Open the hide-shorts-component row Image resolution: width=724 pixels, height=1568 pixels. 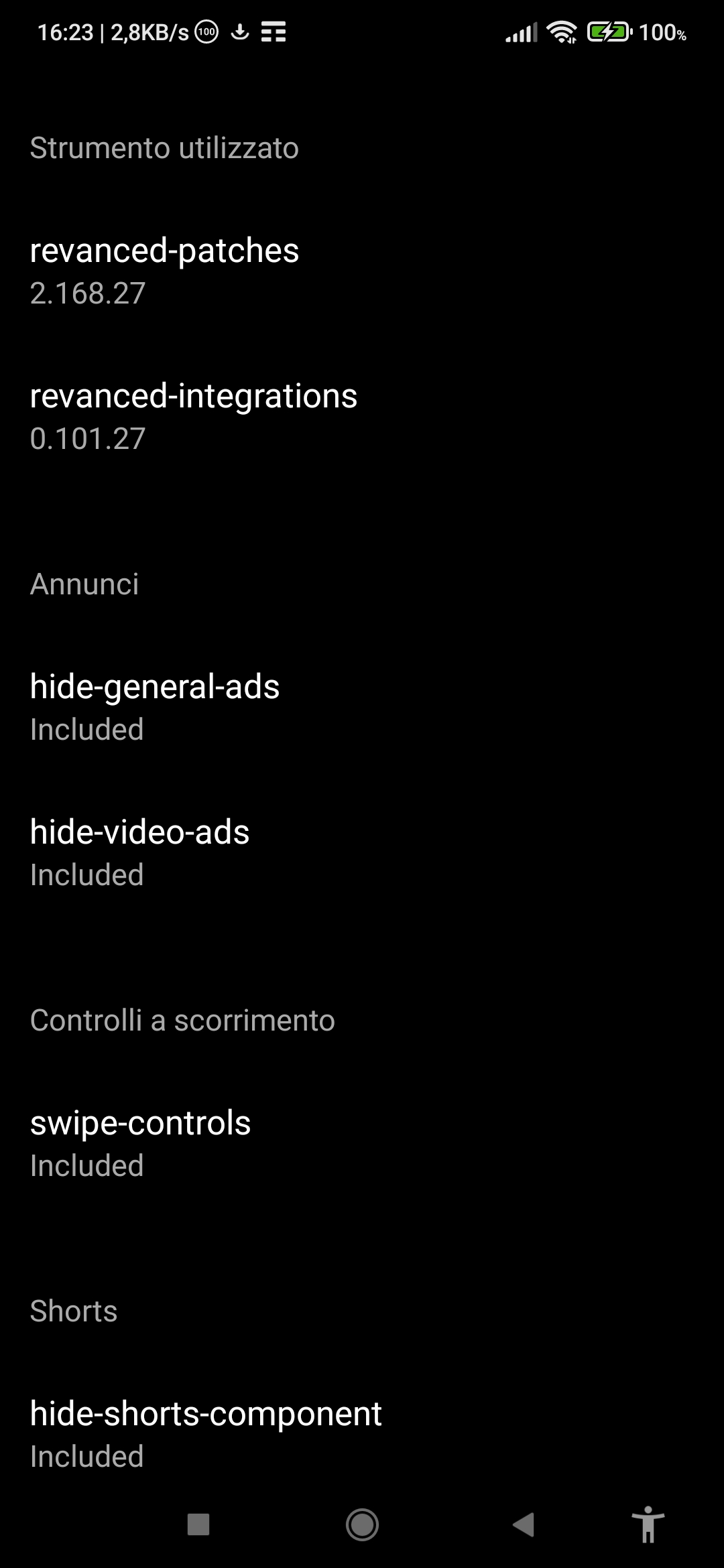206,1433
